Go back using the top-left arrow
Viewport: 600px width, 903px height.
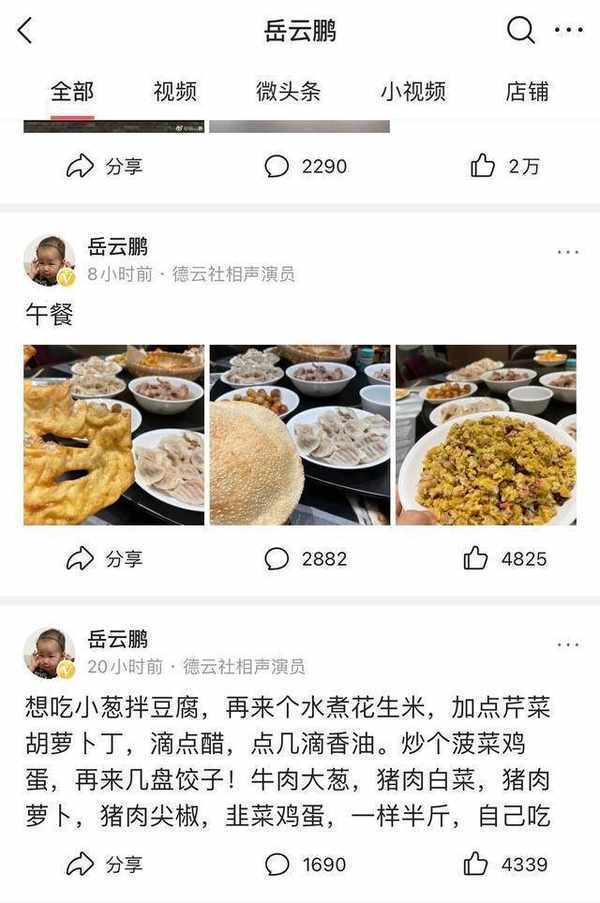tap(25, 31)
